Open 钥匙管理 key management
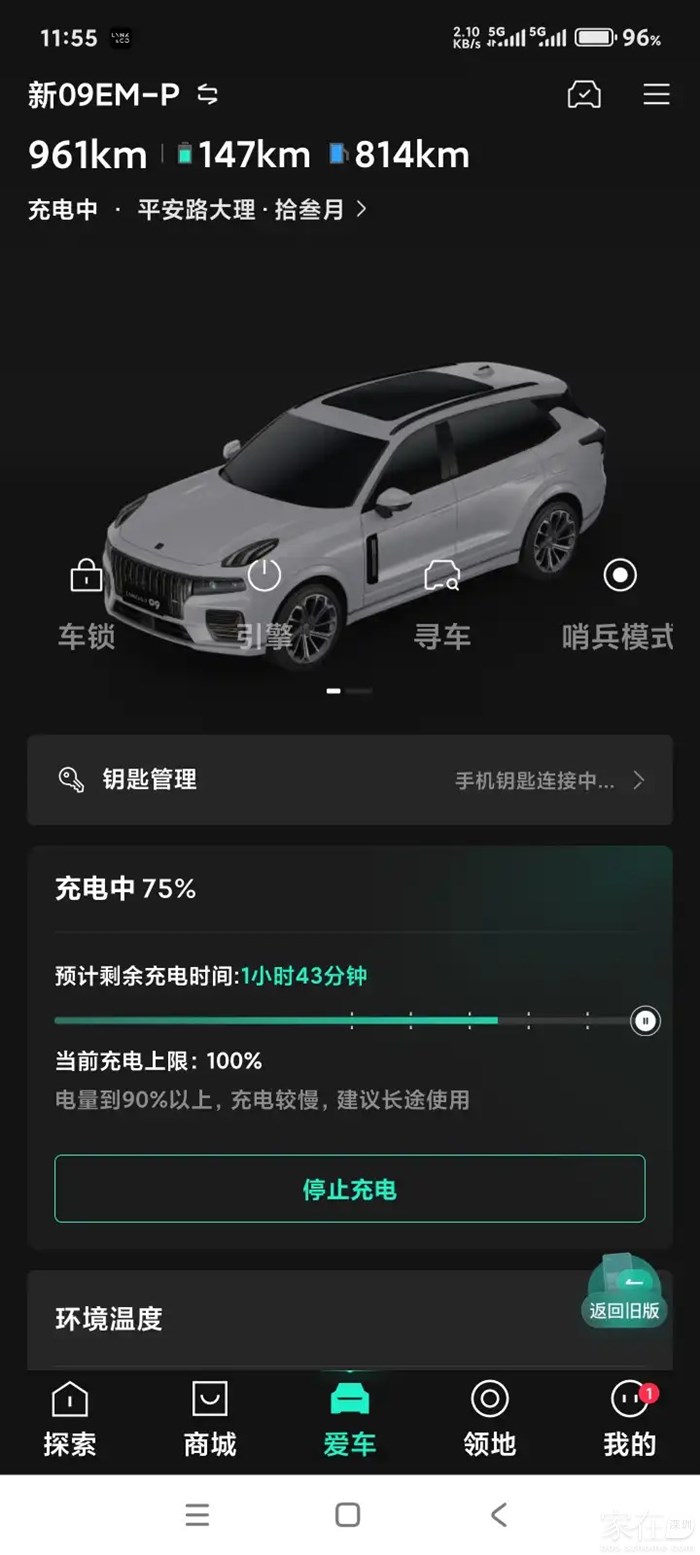The height and width of the screenshot is (1555, 700). click(x=349, y=780)
